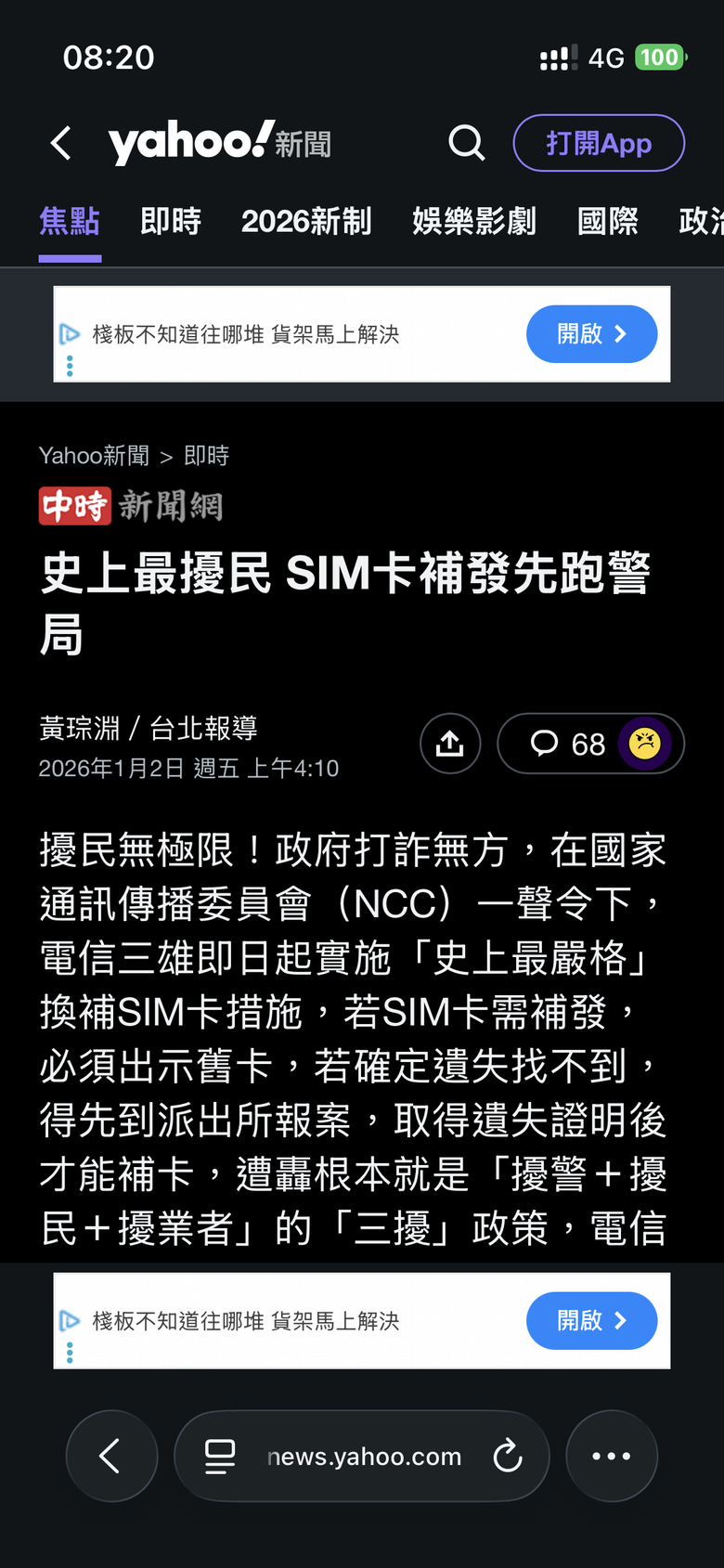Tap the browser back navigation arrow

(111, 1456)
